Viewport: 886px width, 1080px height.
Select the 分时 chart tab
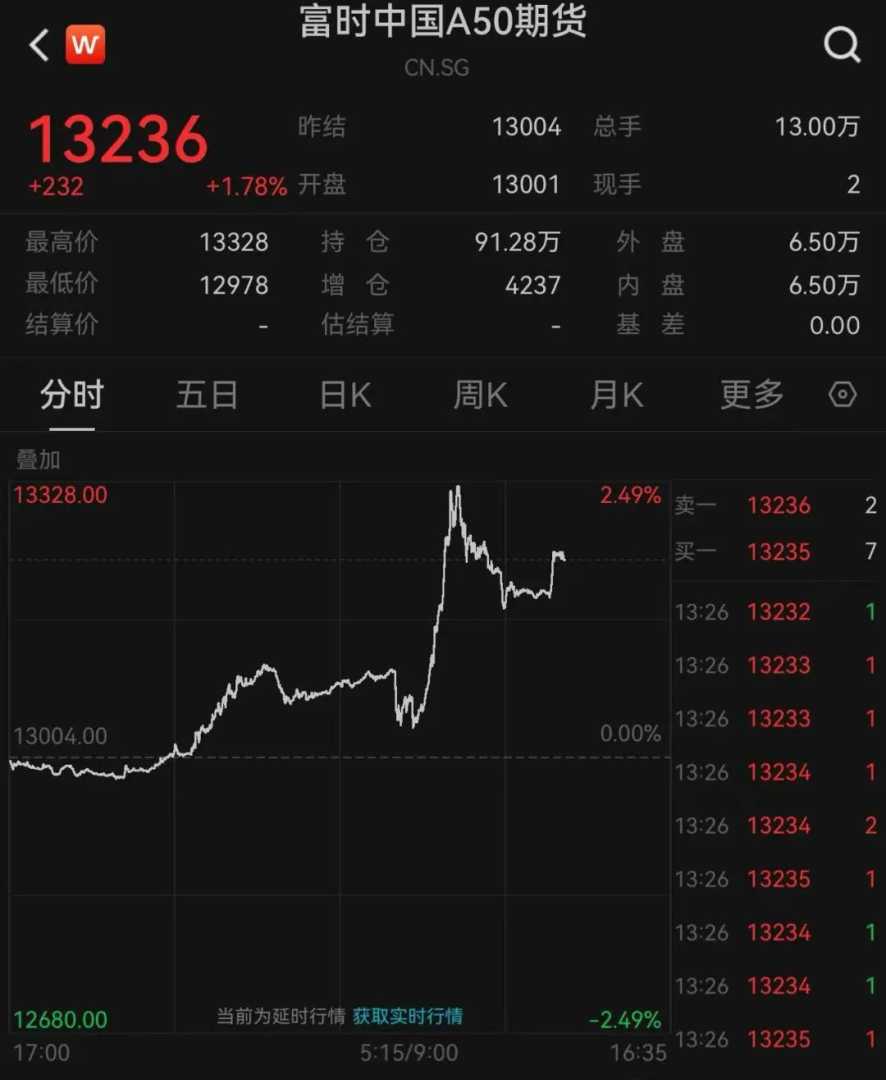click(x=71, y=396)
